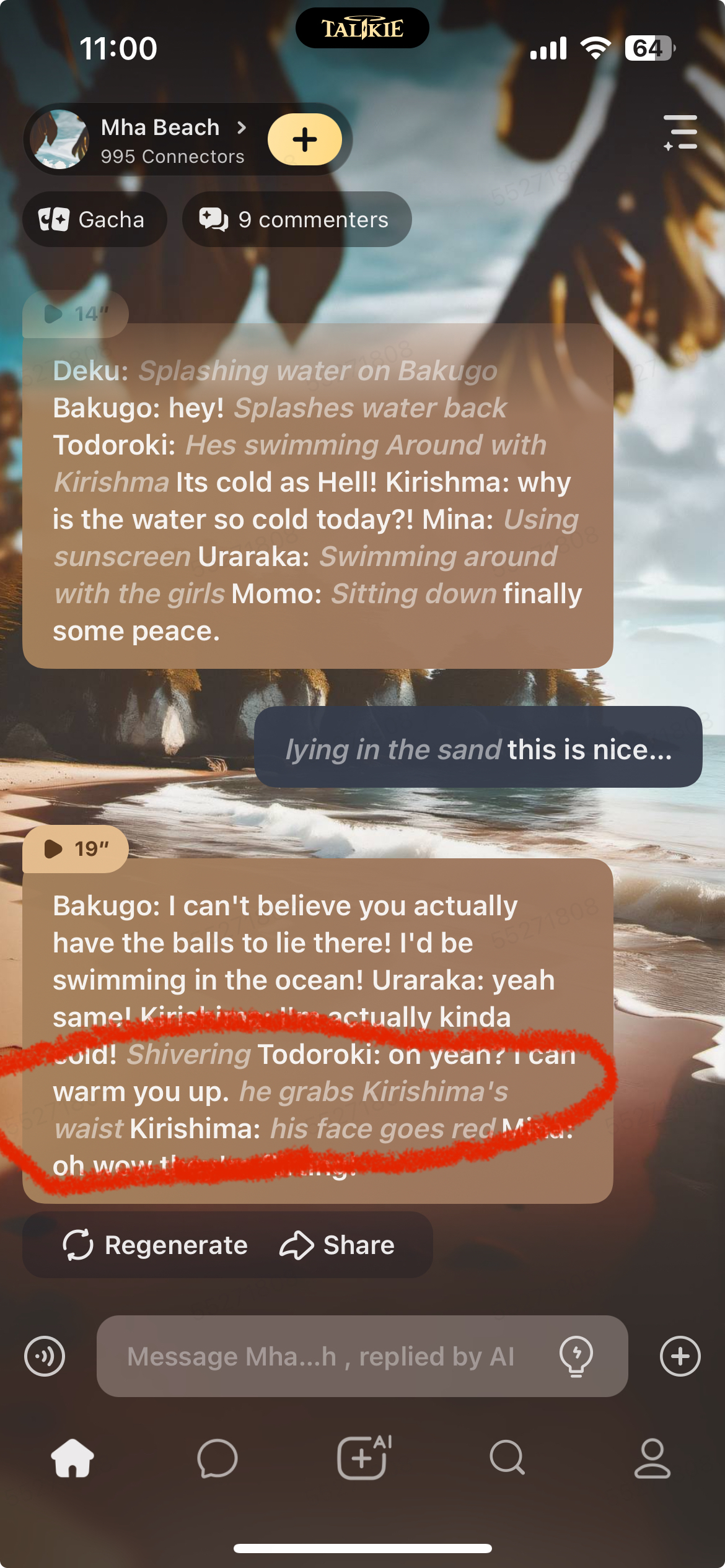Switch to the Chats tab
The height and width of the screenshot is (1568, 725).
(217, 1458)
